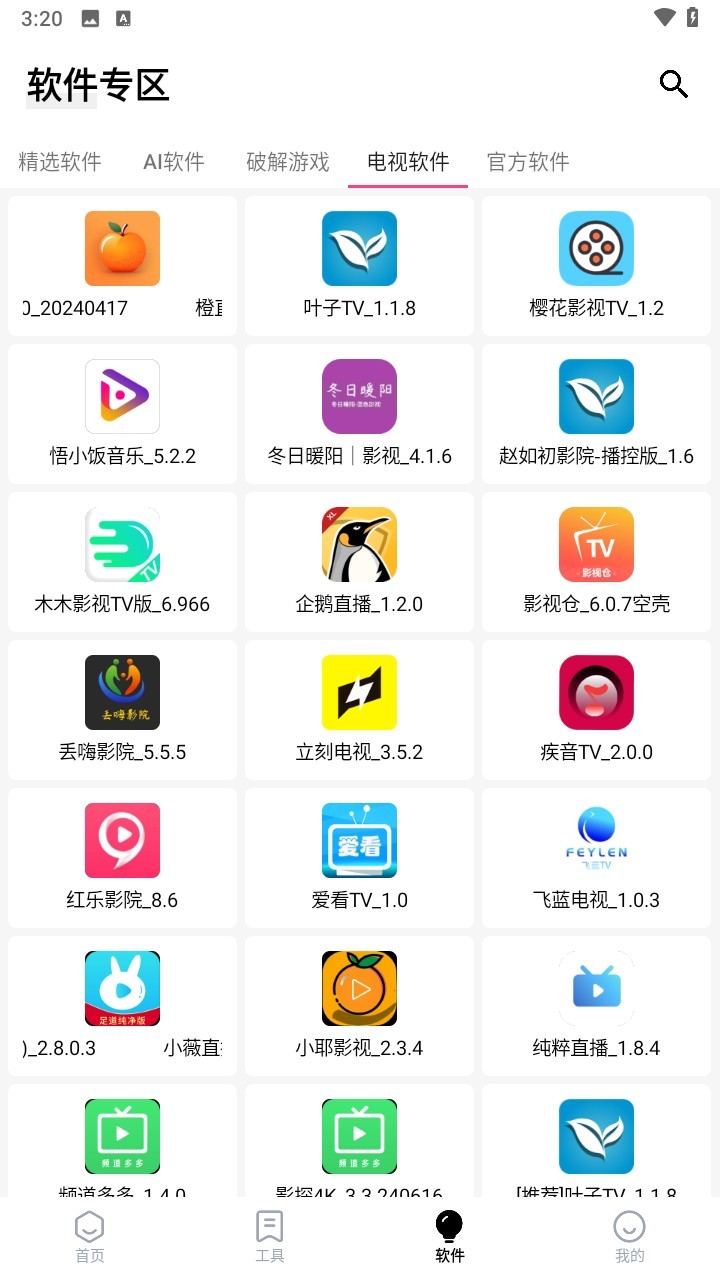Tap the 冬日暖阳 影视 app icon

tap(359, 396)
